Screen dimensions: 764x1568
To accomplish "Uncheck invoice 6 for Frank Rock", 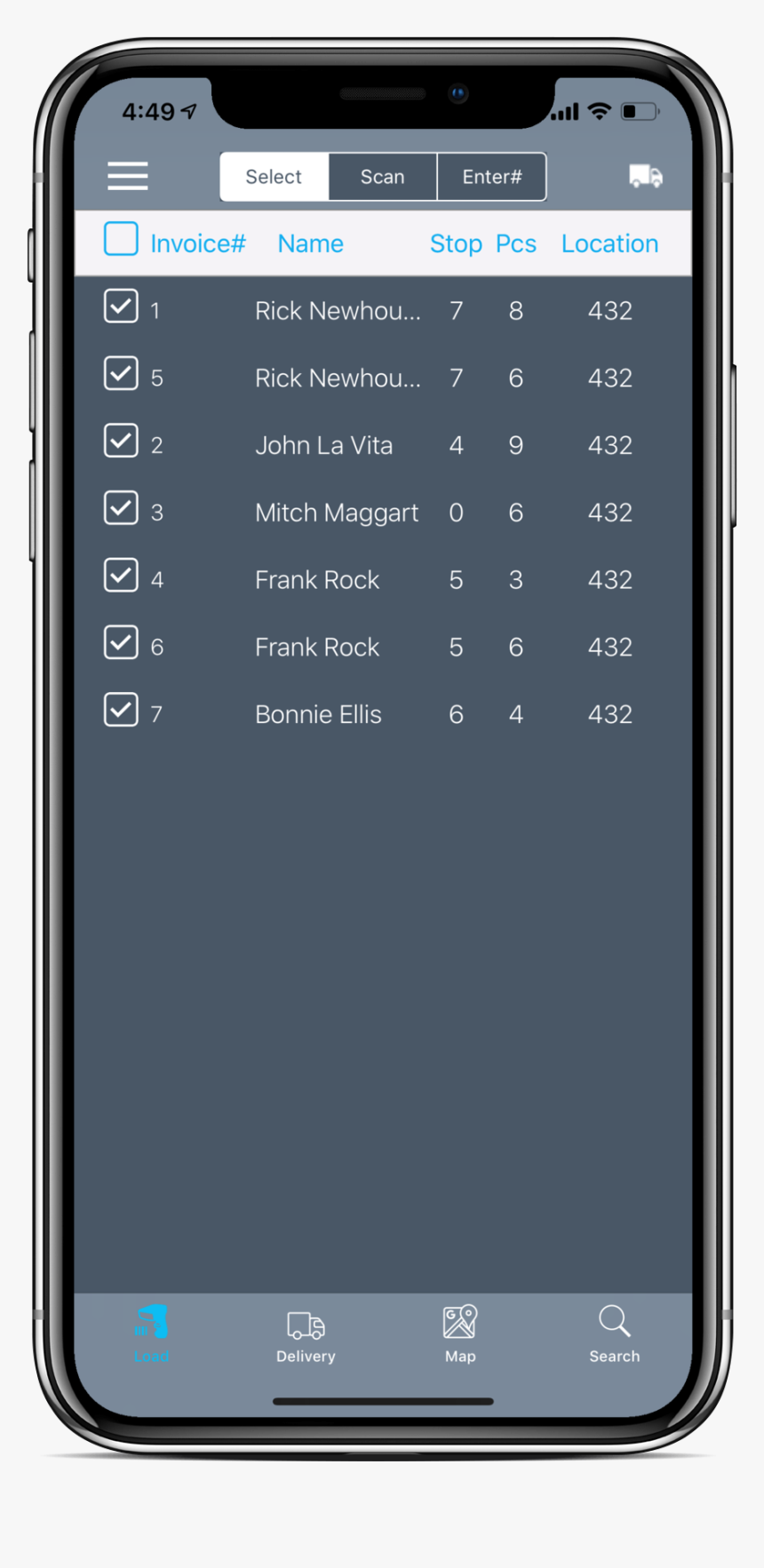I will 121,642.
